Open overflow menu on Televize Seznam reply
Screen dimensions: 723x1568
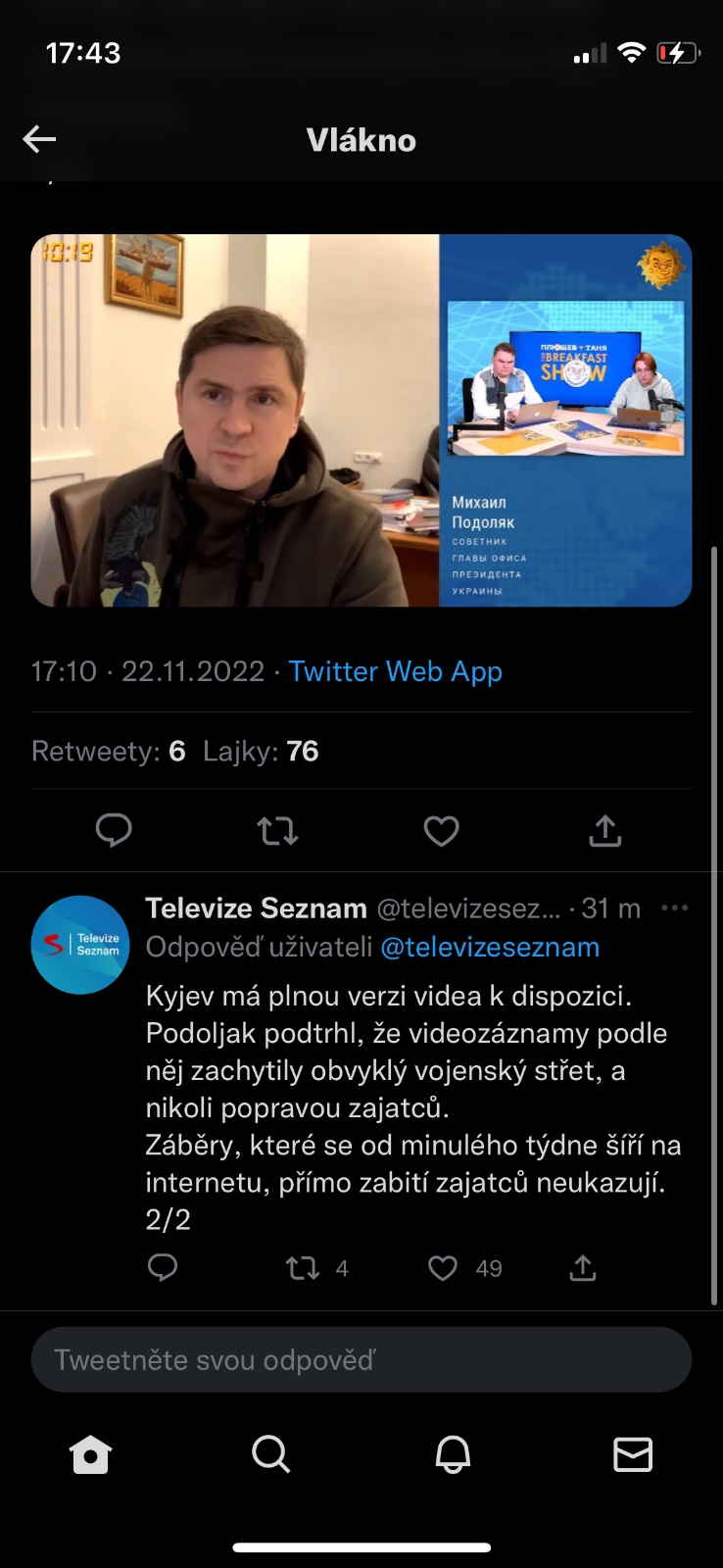click(674, 908)
